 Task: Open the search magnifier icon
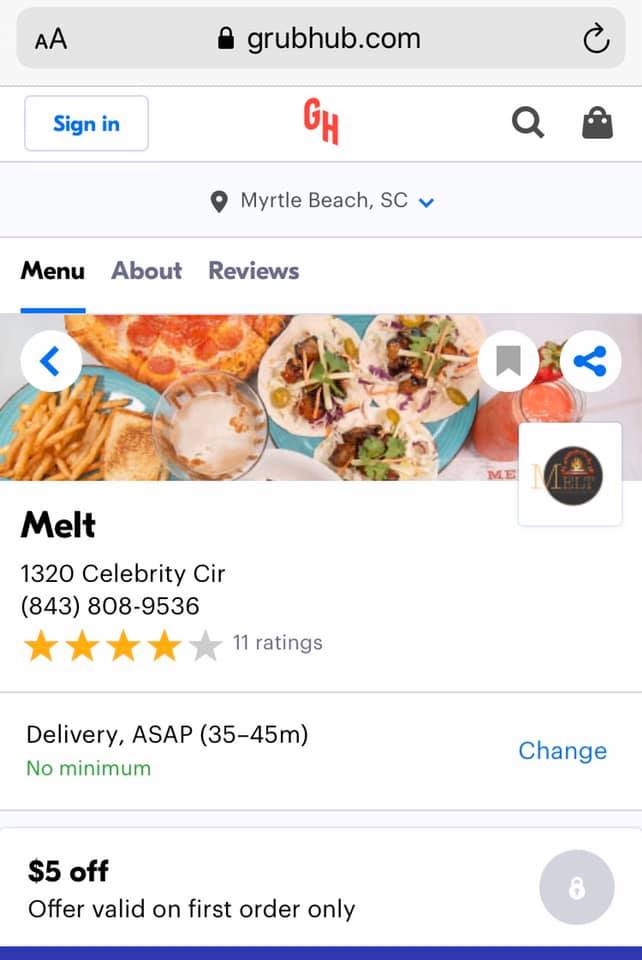pyautogui.click(x=528, y=123)
